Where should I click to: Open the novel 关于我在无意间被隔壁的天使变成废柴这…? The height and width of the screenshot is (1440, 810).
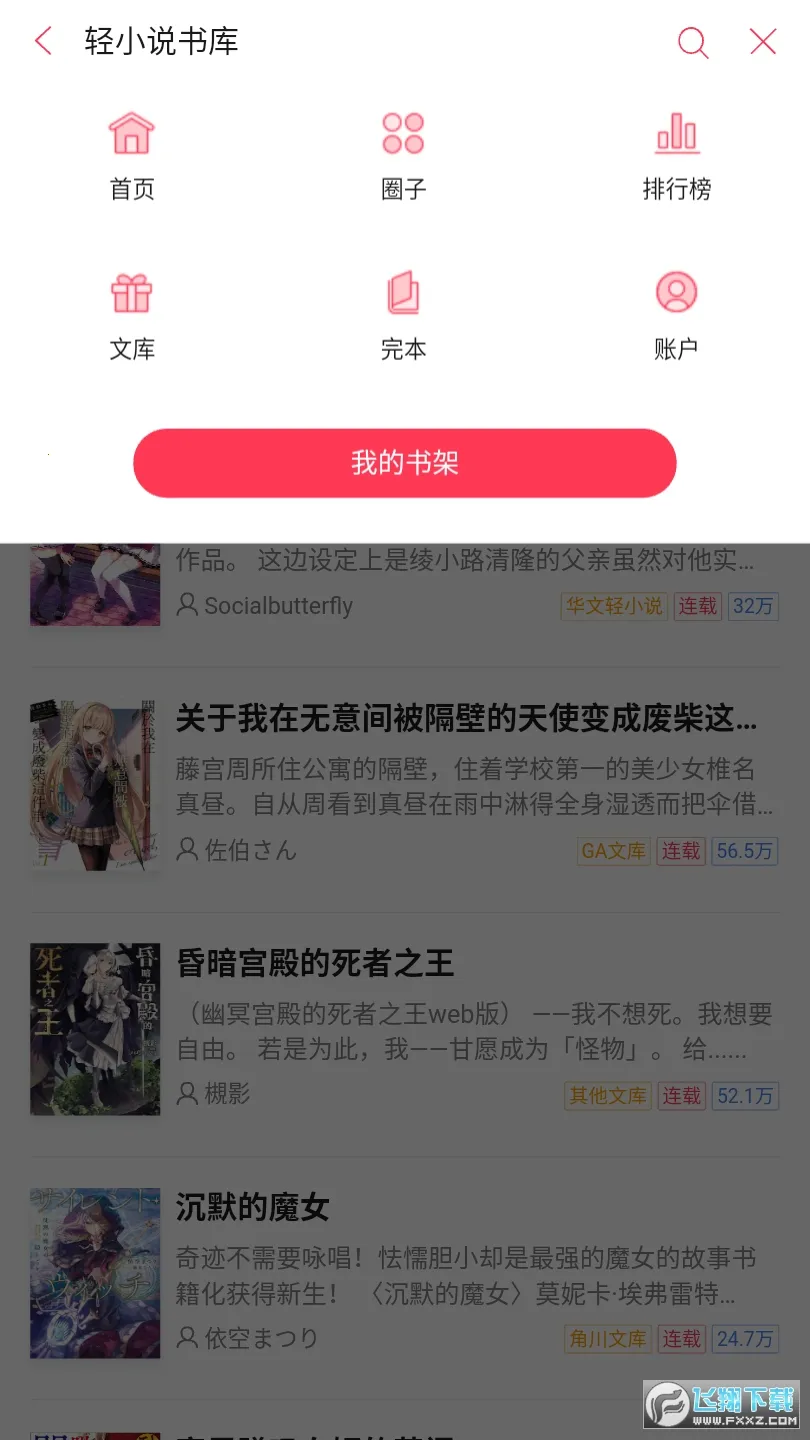point(466,719)
